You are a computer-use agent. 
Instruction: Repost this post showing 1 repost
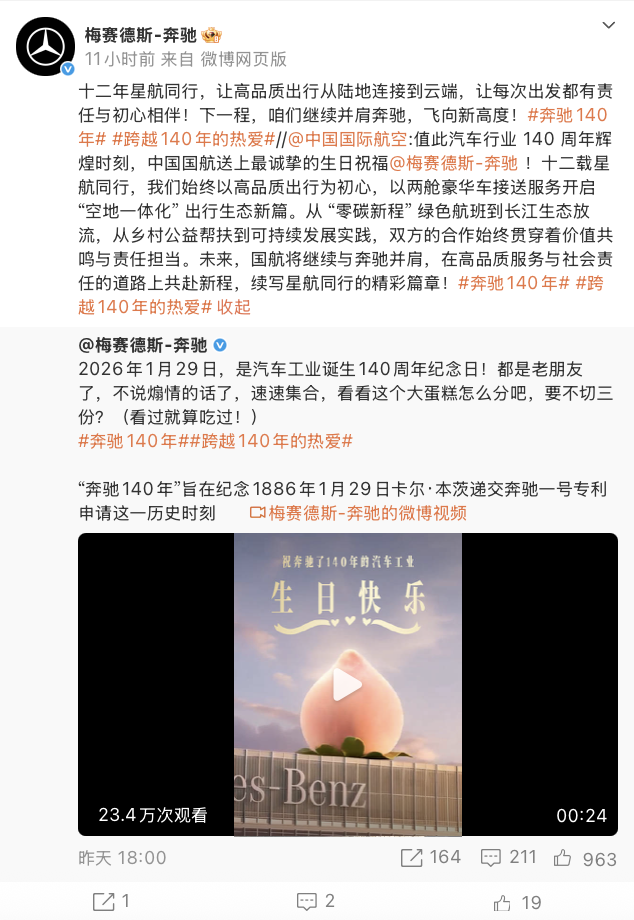pos(111,901)
